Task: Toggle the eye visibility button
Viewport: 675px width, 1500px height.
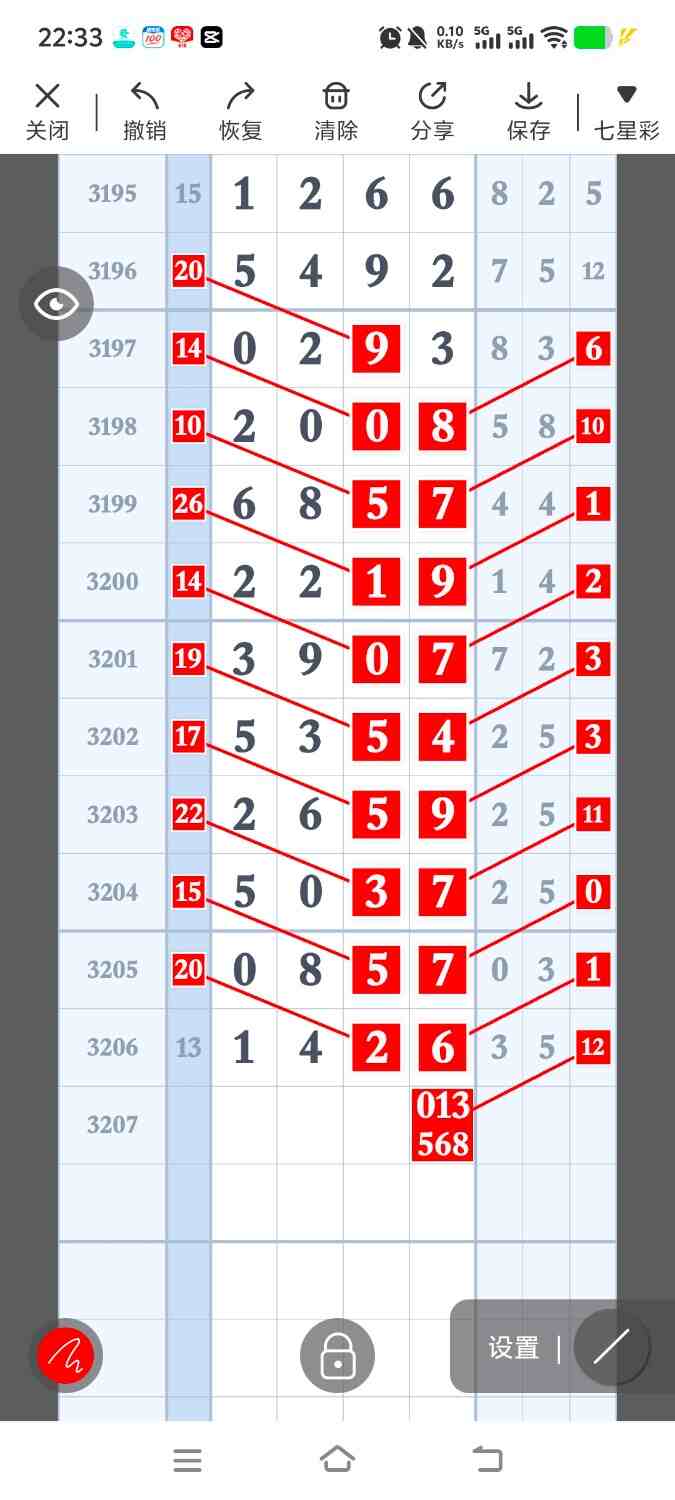Action: (x=56, y=304)
